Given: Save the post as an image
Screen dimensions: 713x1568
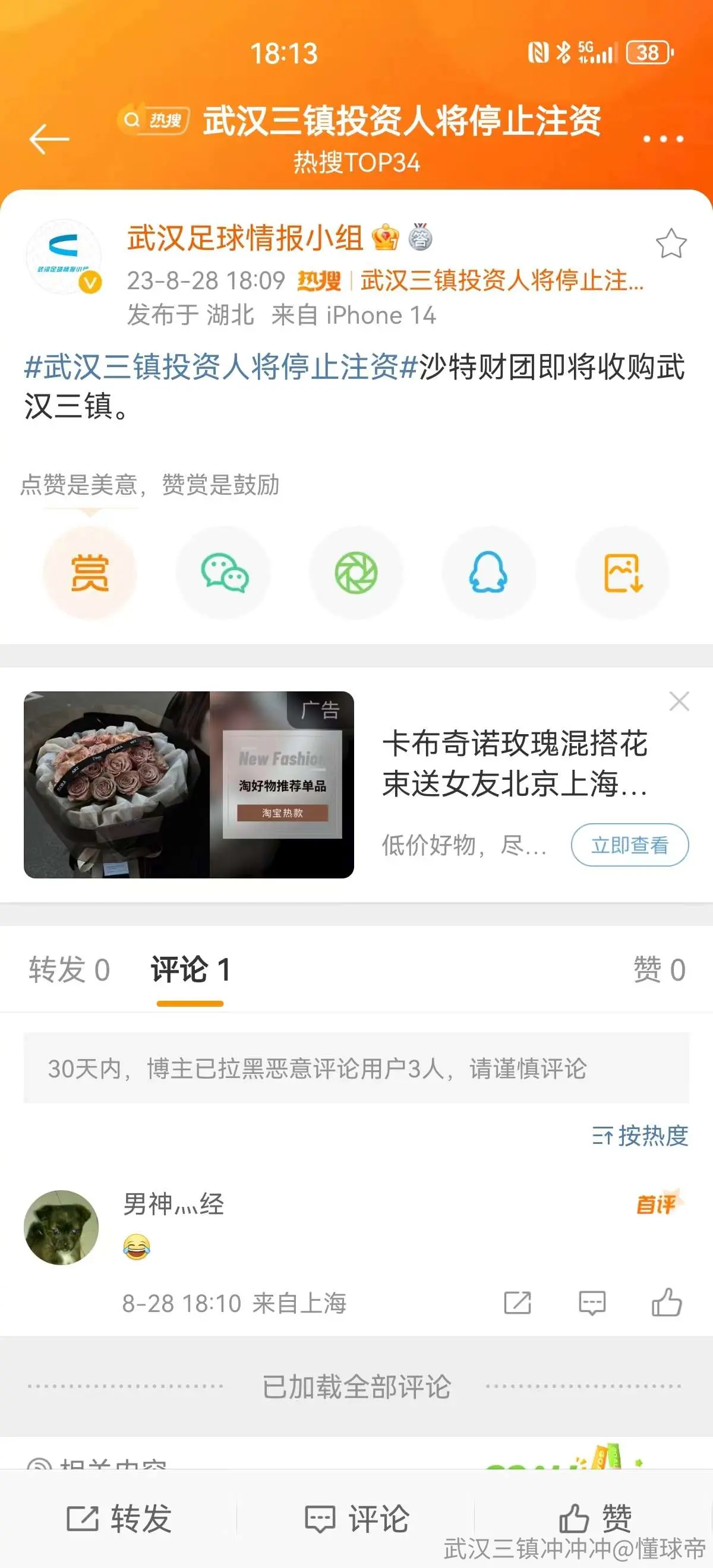Looking at the screenshot, I should [623, 573].
